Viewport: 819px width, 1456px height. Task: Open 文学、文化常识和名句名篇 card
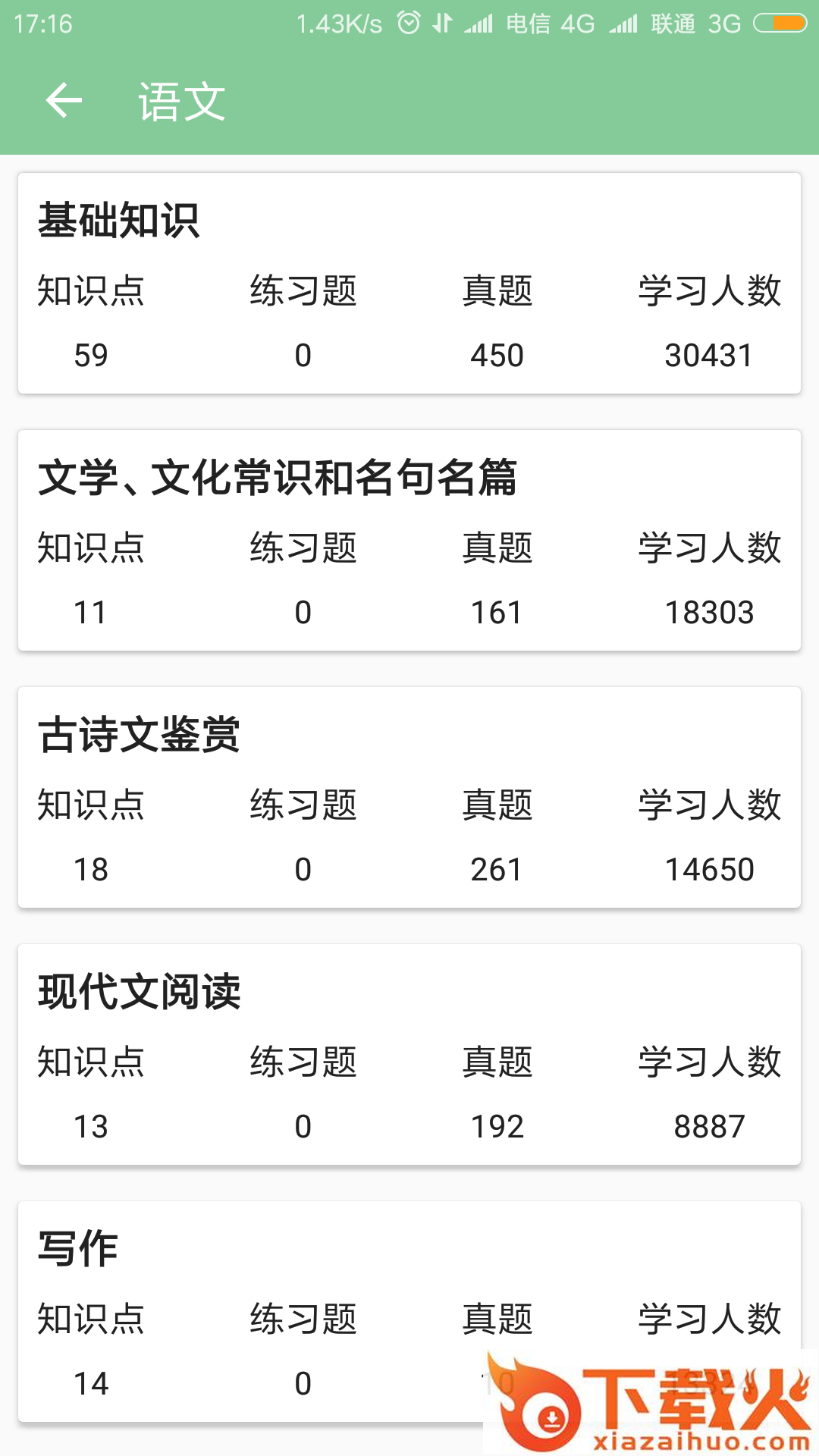(x=409, y=538)
